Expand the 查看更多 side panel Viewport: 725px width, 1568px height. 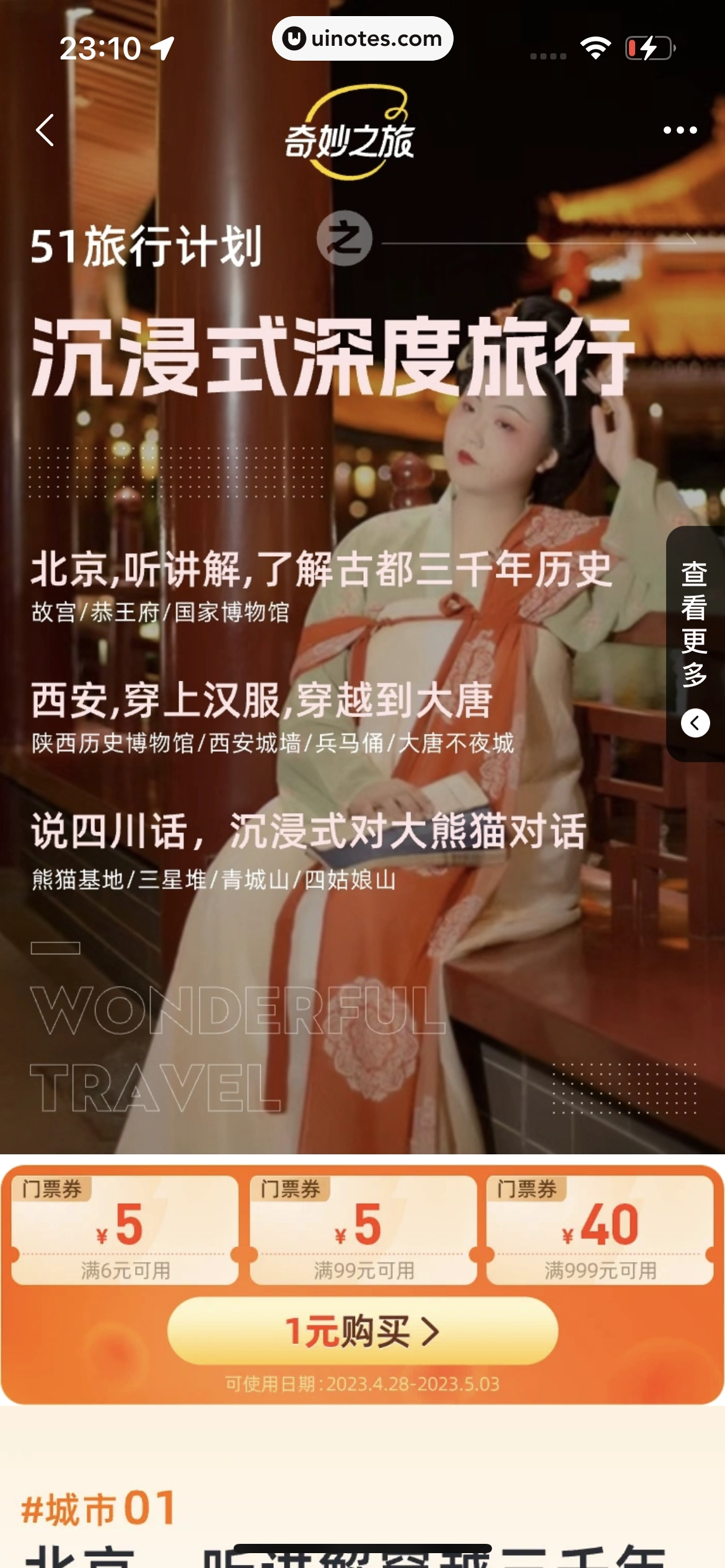695,644
